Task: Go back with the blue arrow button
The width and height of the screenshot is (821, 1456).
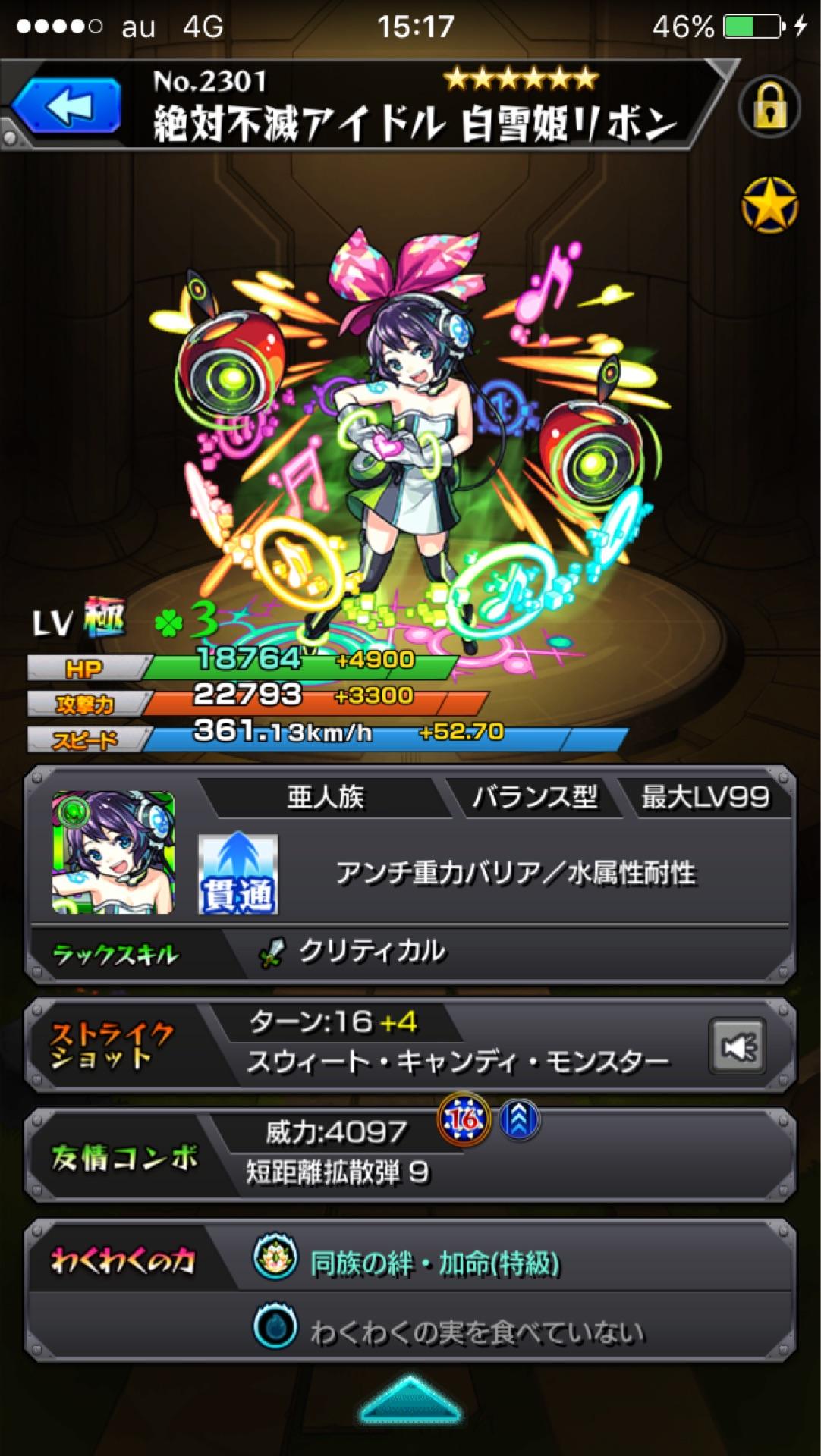Action: (67, 107)
